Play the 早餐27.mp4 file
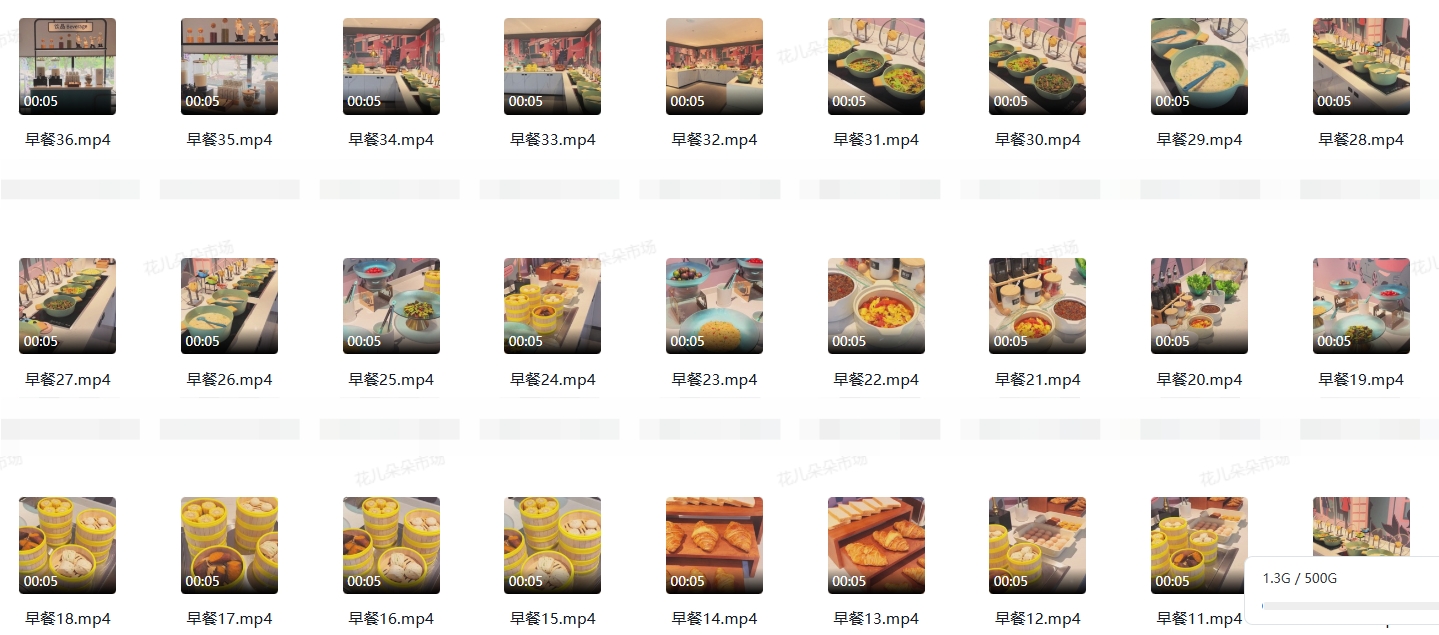 [67, 306]
